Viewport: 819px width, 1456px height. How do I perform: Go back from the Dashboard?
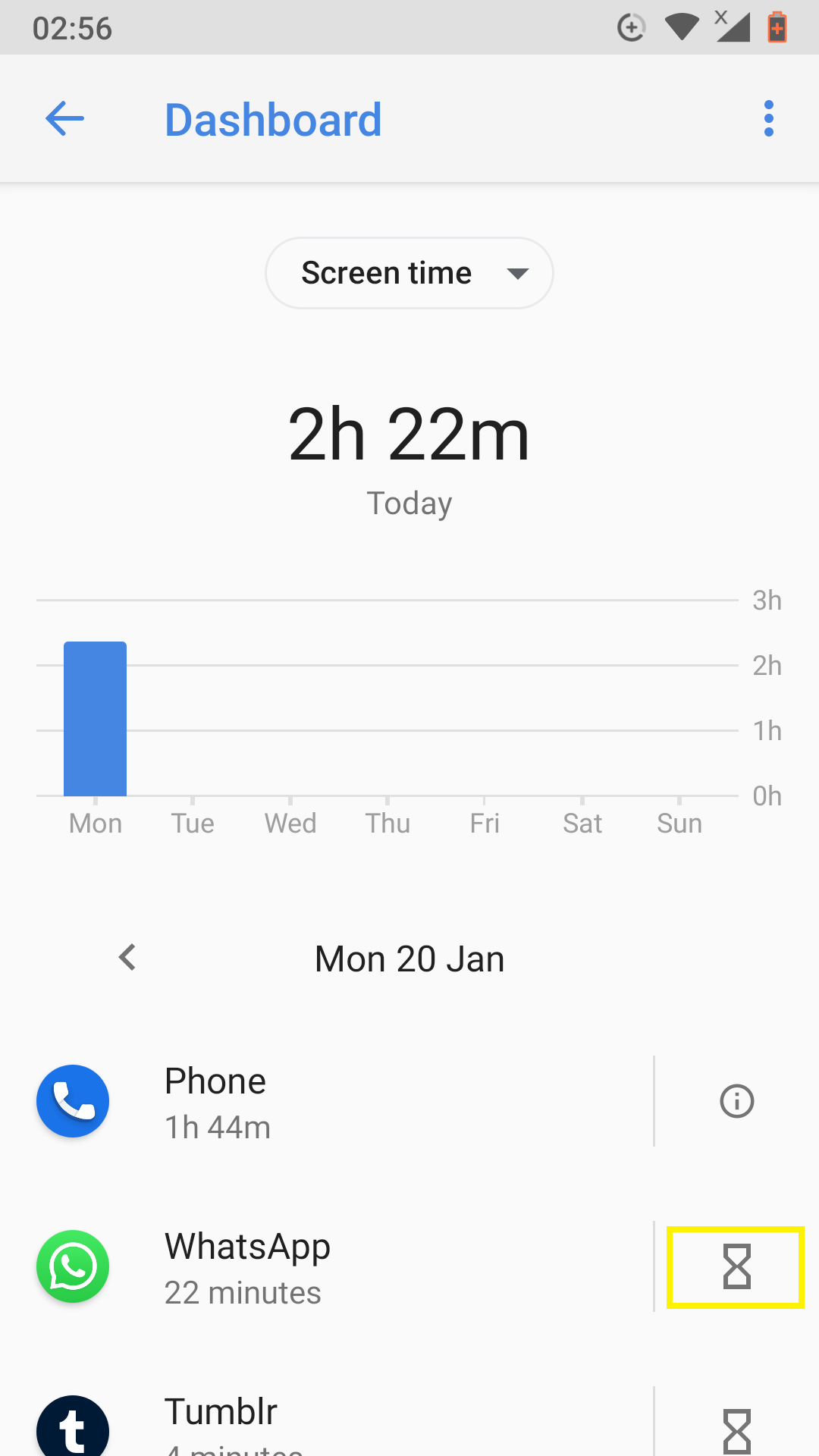point(64,119)
